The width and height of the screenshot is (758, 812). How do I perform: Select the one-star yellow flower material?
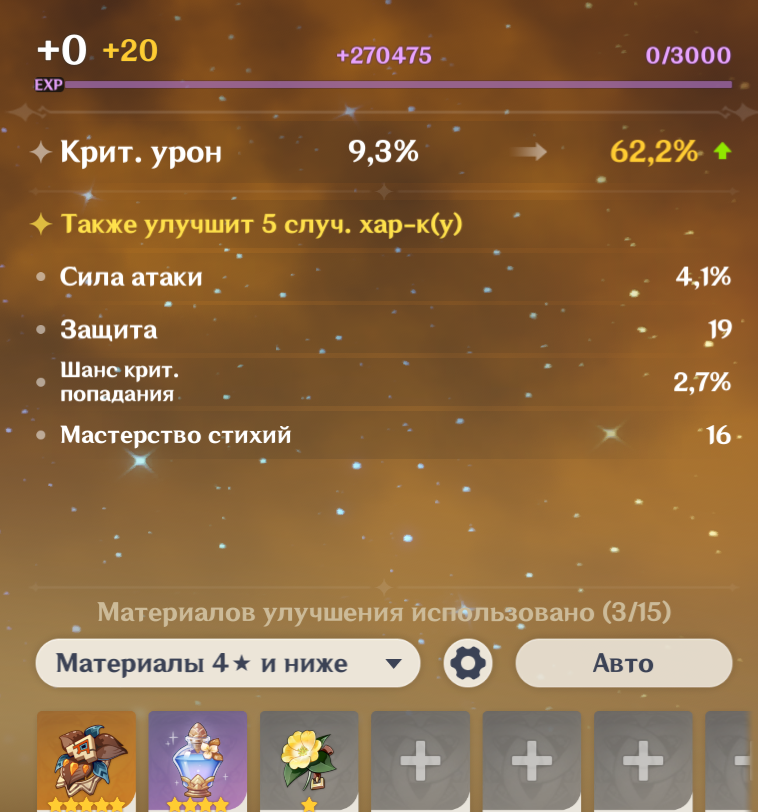[x=309, y=762]
